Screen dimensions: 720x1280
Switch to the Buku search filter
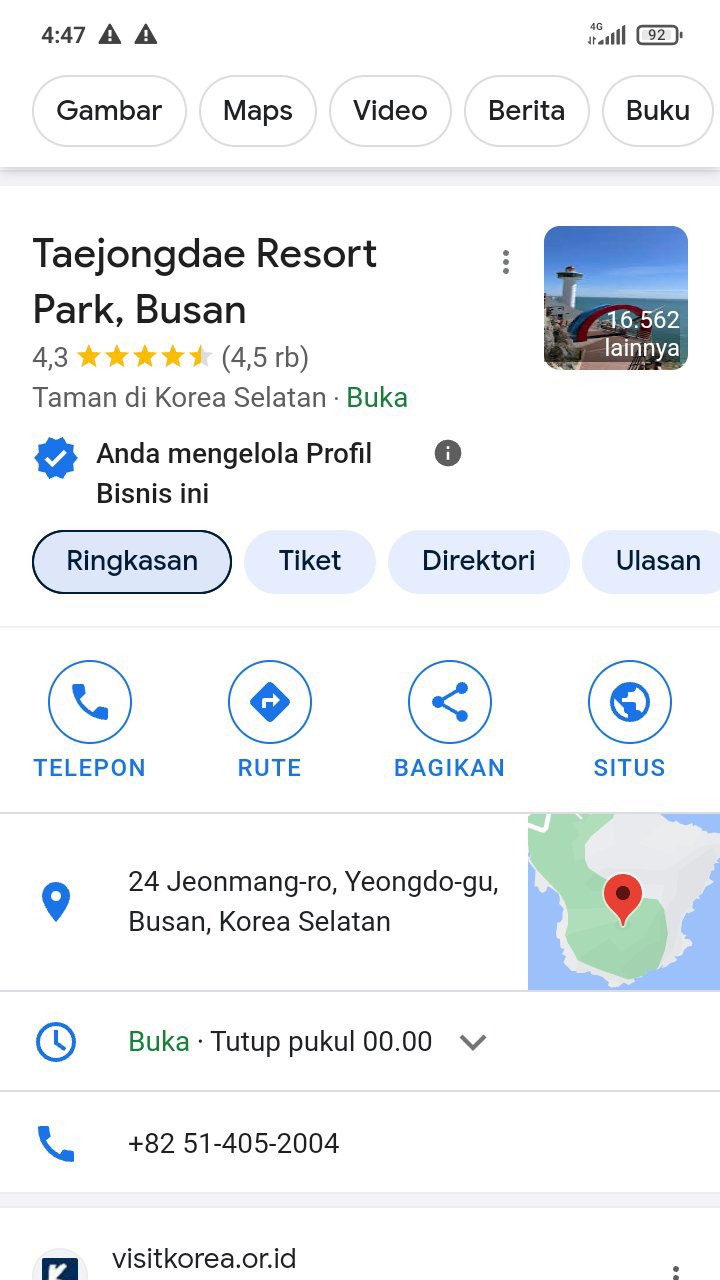pos(658,111)
